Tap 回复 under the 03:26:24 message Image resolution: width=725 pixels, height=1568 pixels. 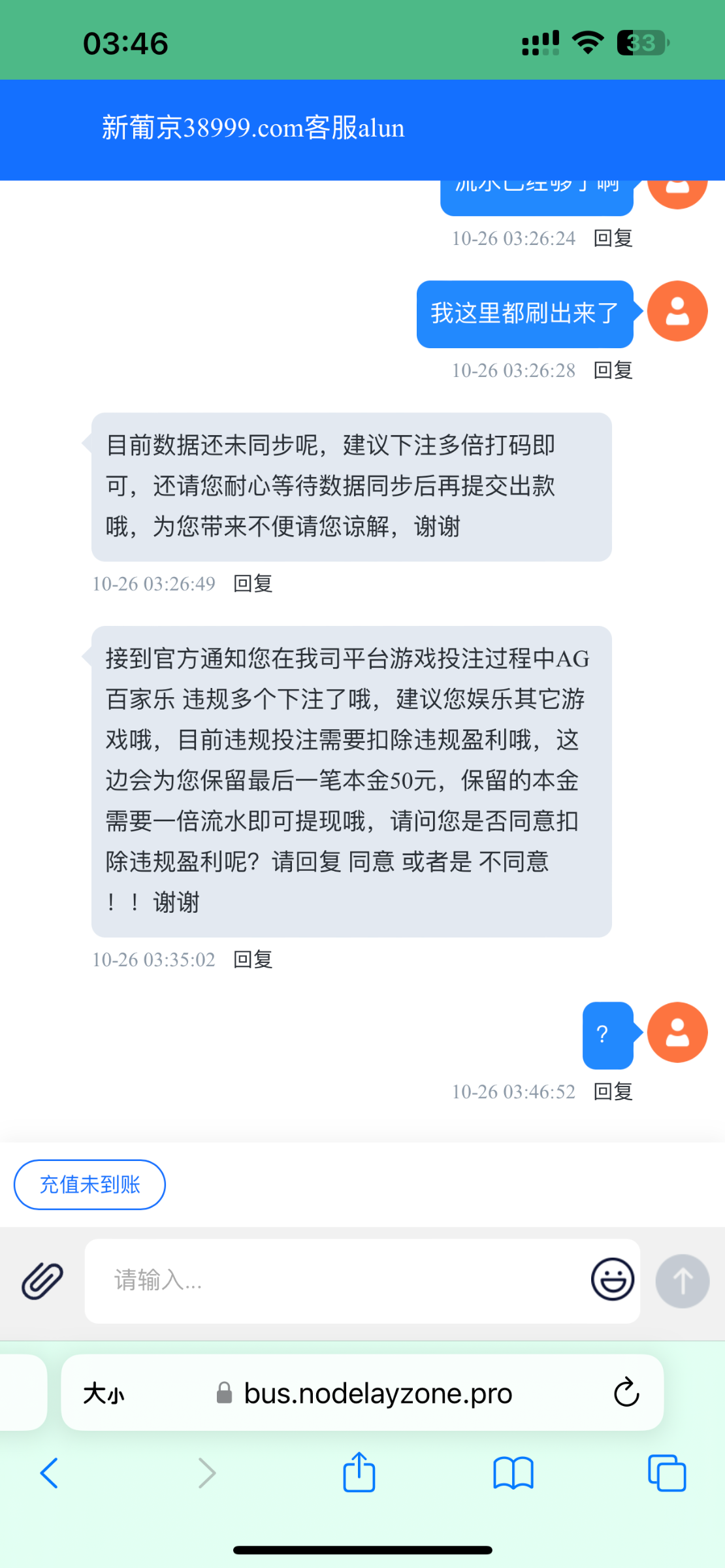613,238
